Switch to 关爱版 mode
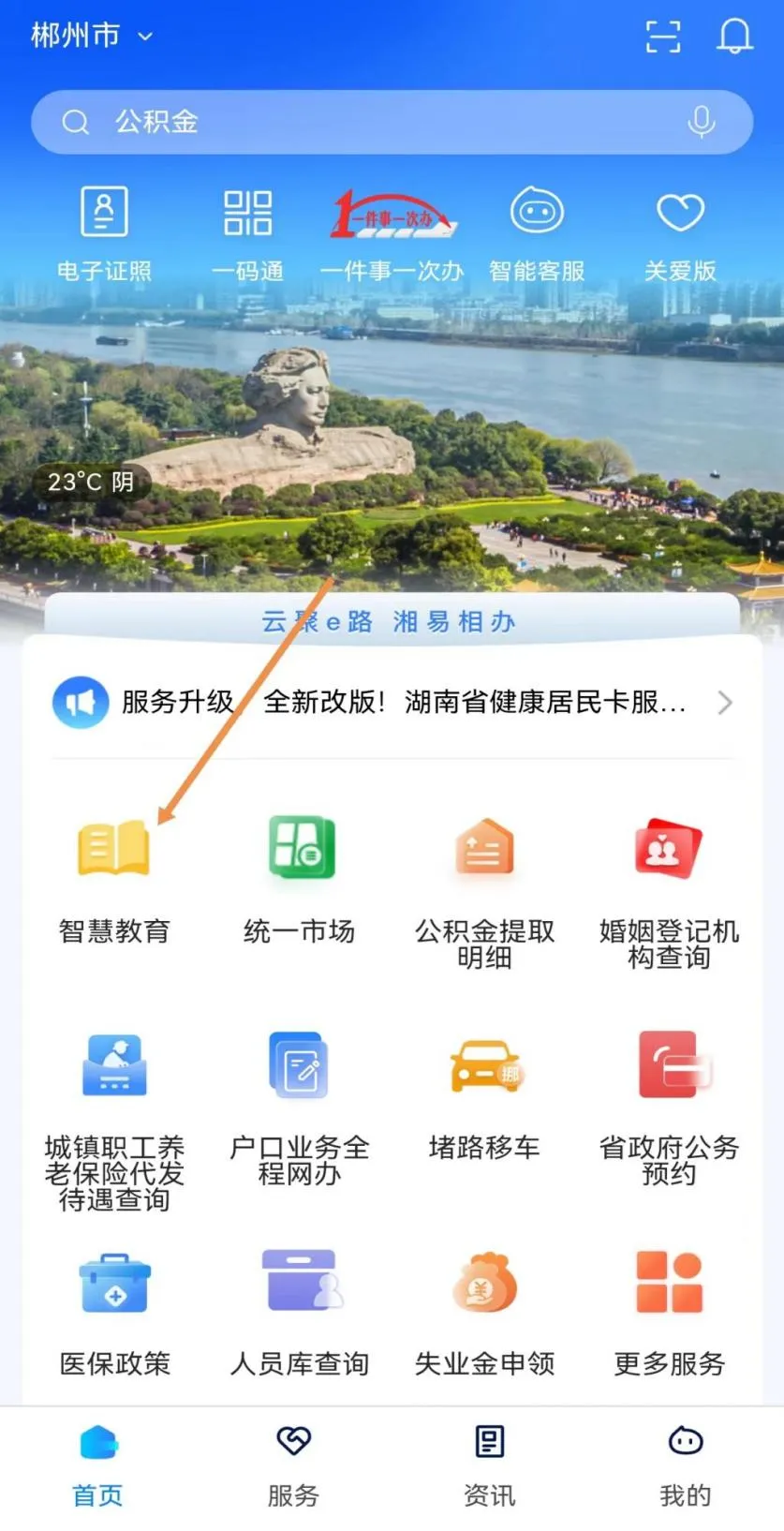Viewport: 784px width, 1531px height. (680, 231)
